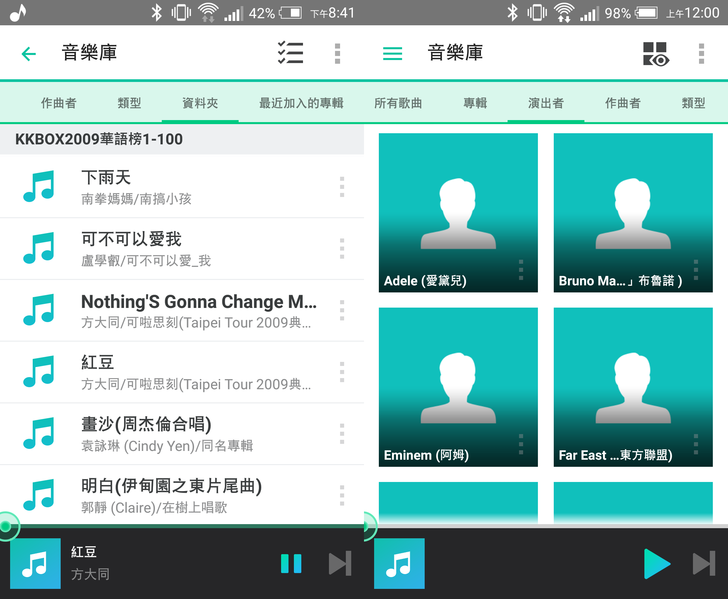Tap the teal play button
Screen dimensions: 728x599
click(656, 564)
